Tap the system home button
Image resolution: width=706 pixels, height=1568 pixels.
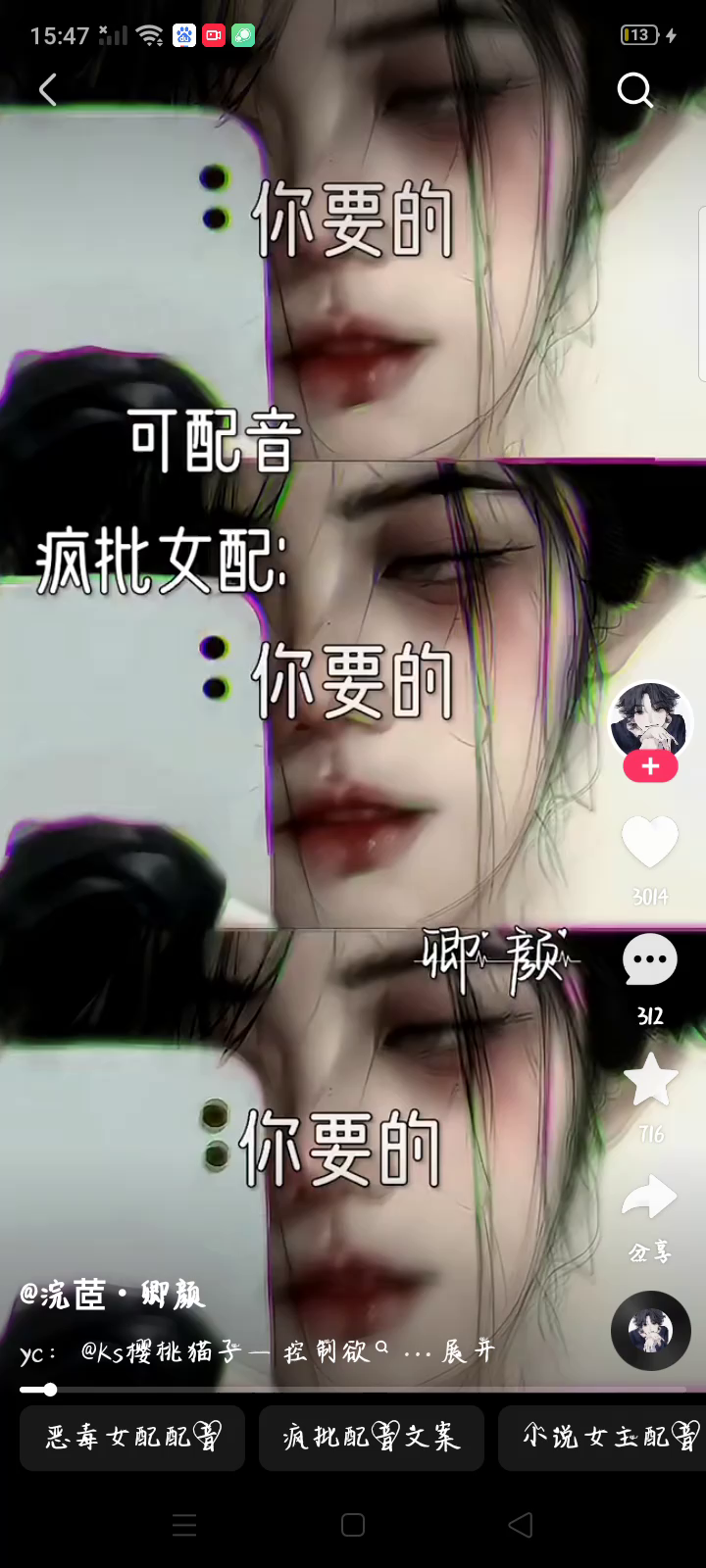pyautogui.click(x=353, y=1525)
